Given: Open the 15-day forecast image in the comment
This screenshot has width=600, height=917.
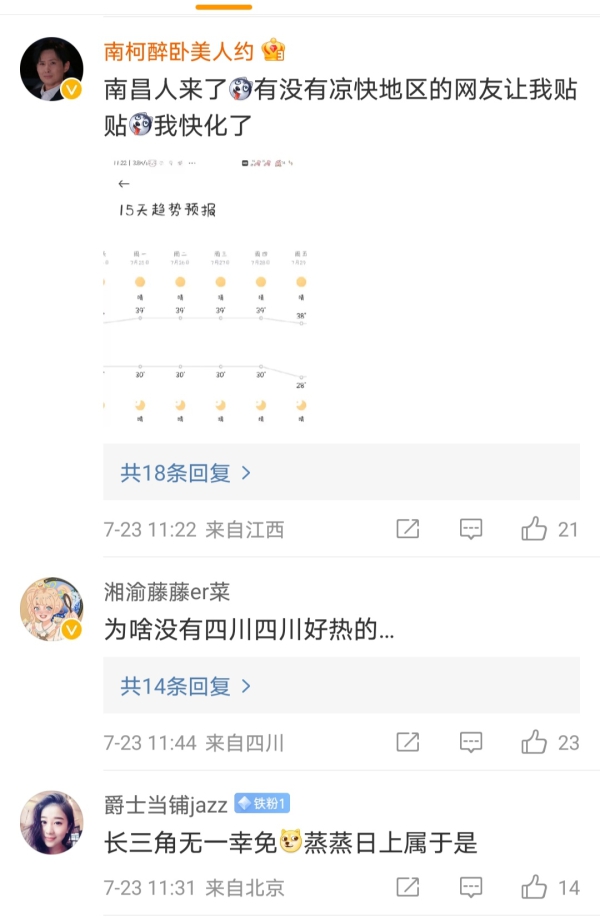Looking at the screenshot, I should pyautogui.click(x=207, y=295).
